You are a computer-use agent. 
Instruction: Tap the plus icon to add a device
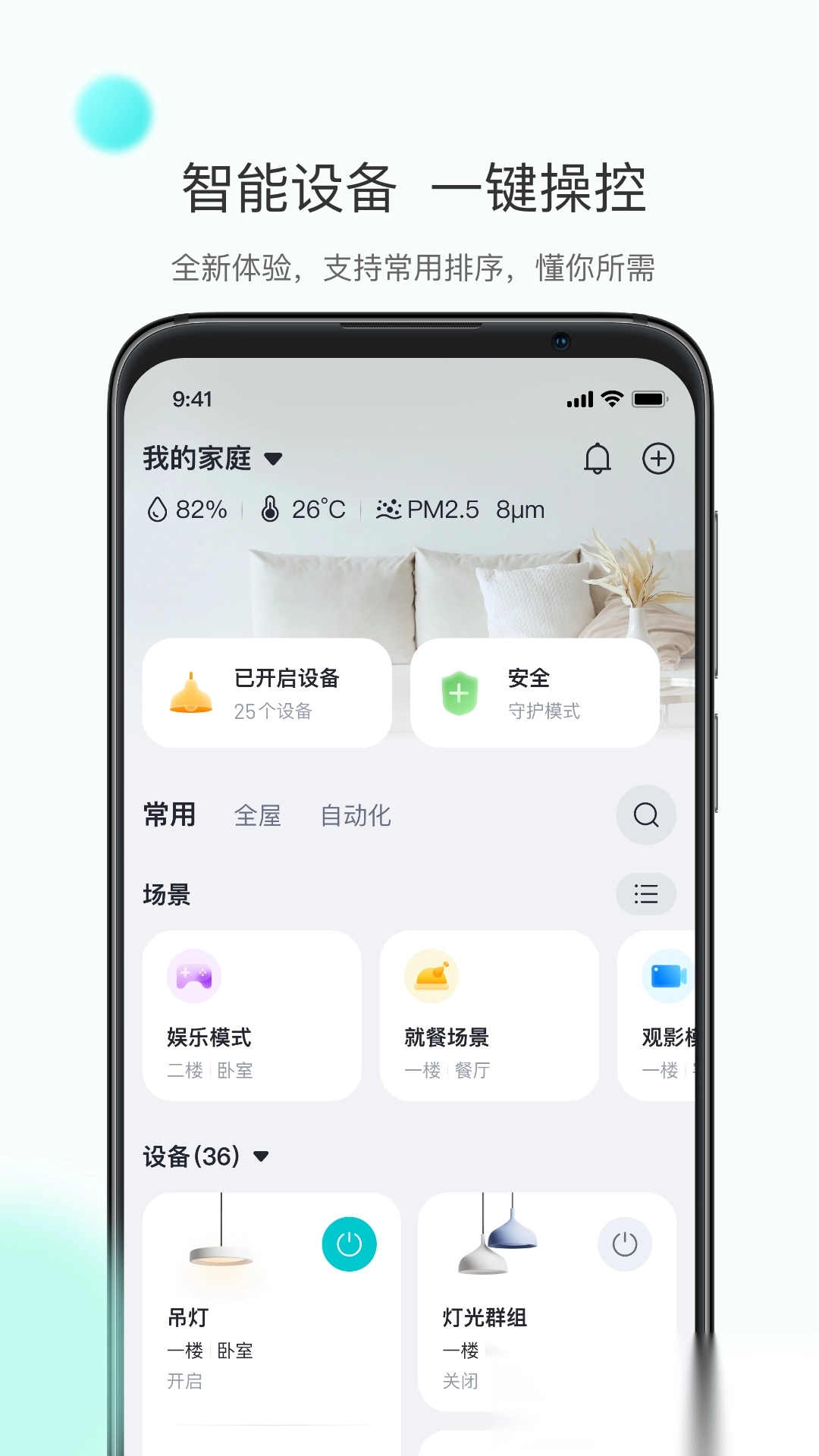(658, 458)
